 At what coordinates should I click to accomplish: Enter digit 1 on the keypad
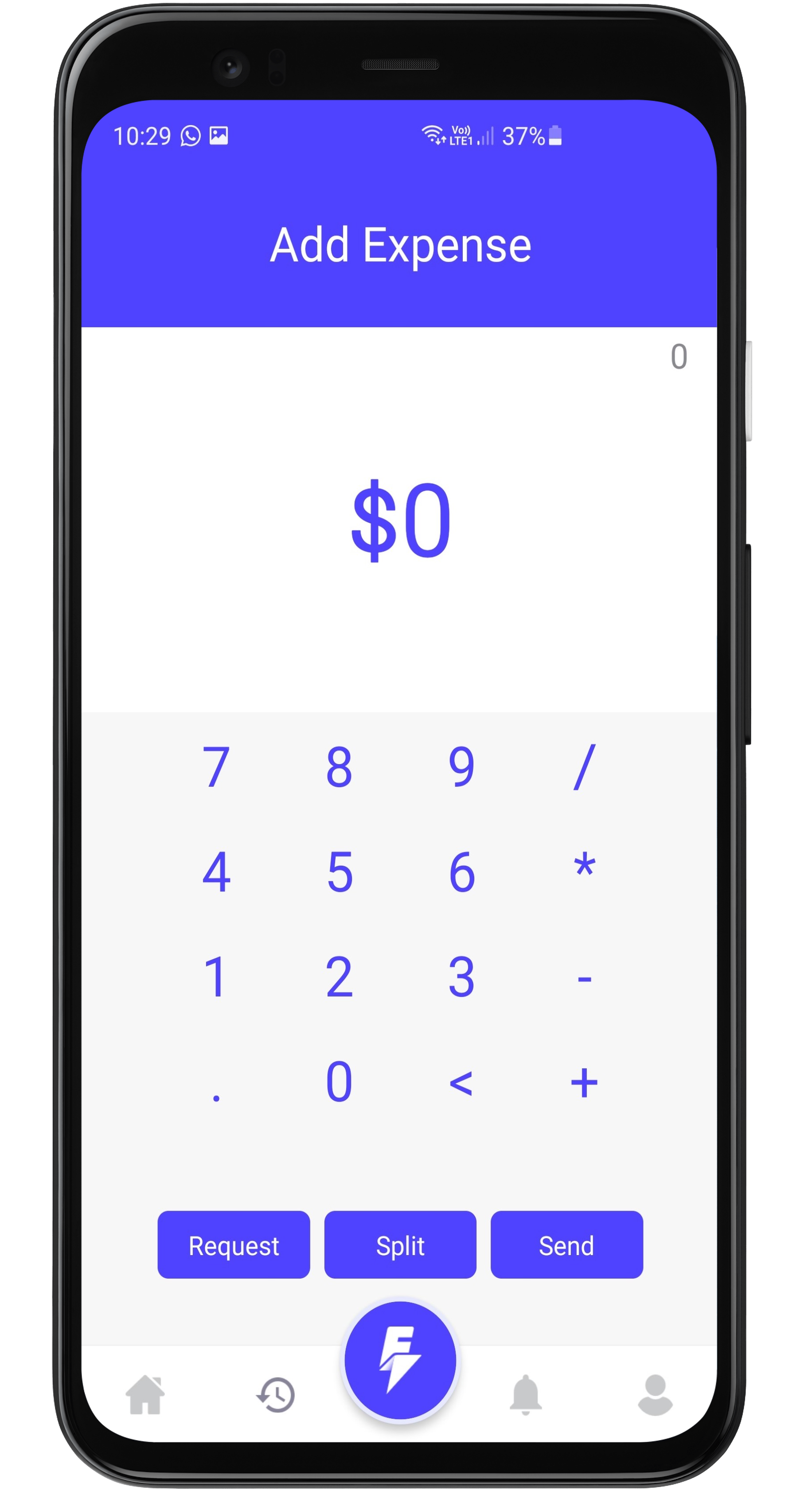click(x=216, y=977)
